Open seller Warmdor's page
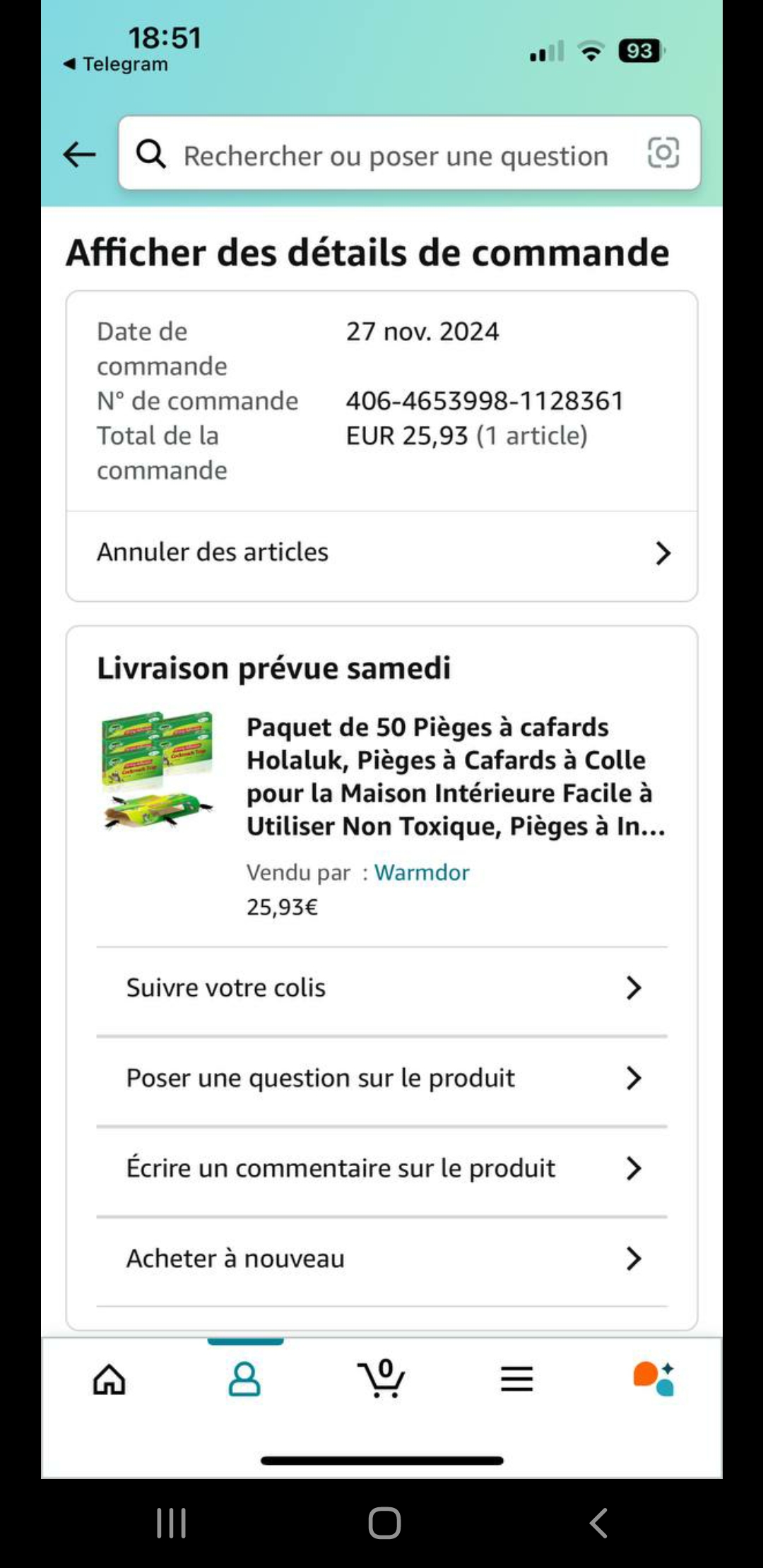The width and height of the screenshot is (763, 1568). click(422, 872)
